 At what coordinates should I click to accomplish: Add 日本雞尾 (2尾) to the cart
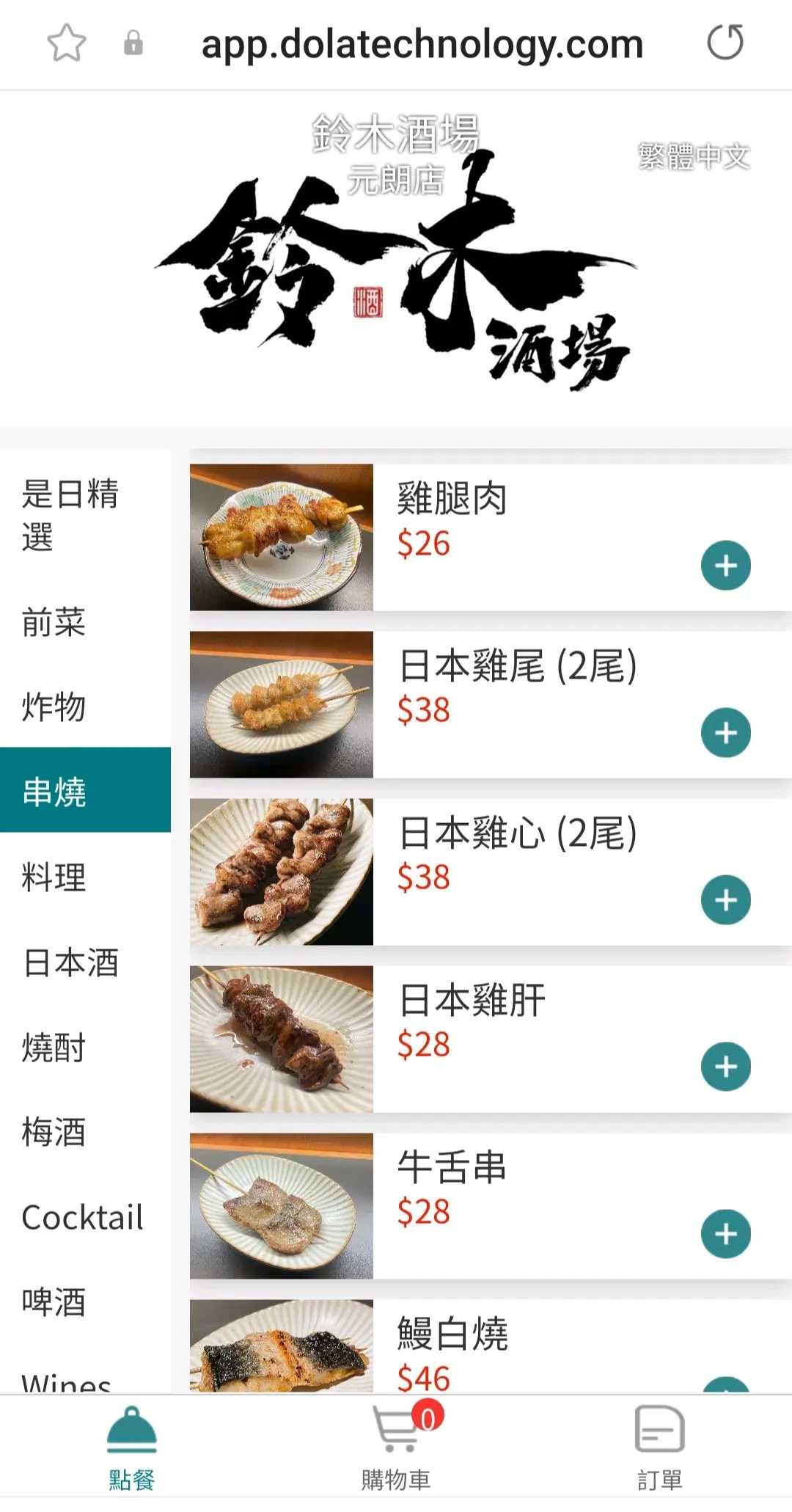click(x=725, y=732)
